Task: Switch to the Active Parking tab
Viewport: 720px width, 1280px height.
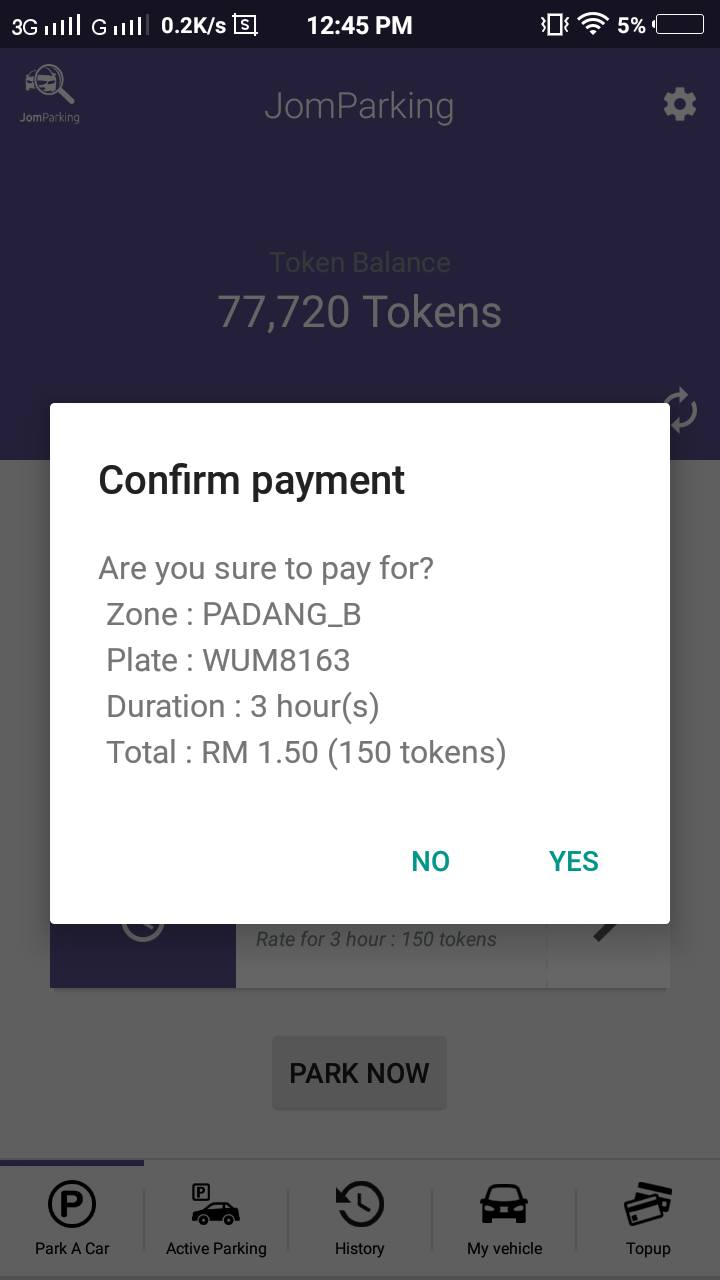Action: click(216, 1219)
